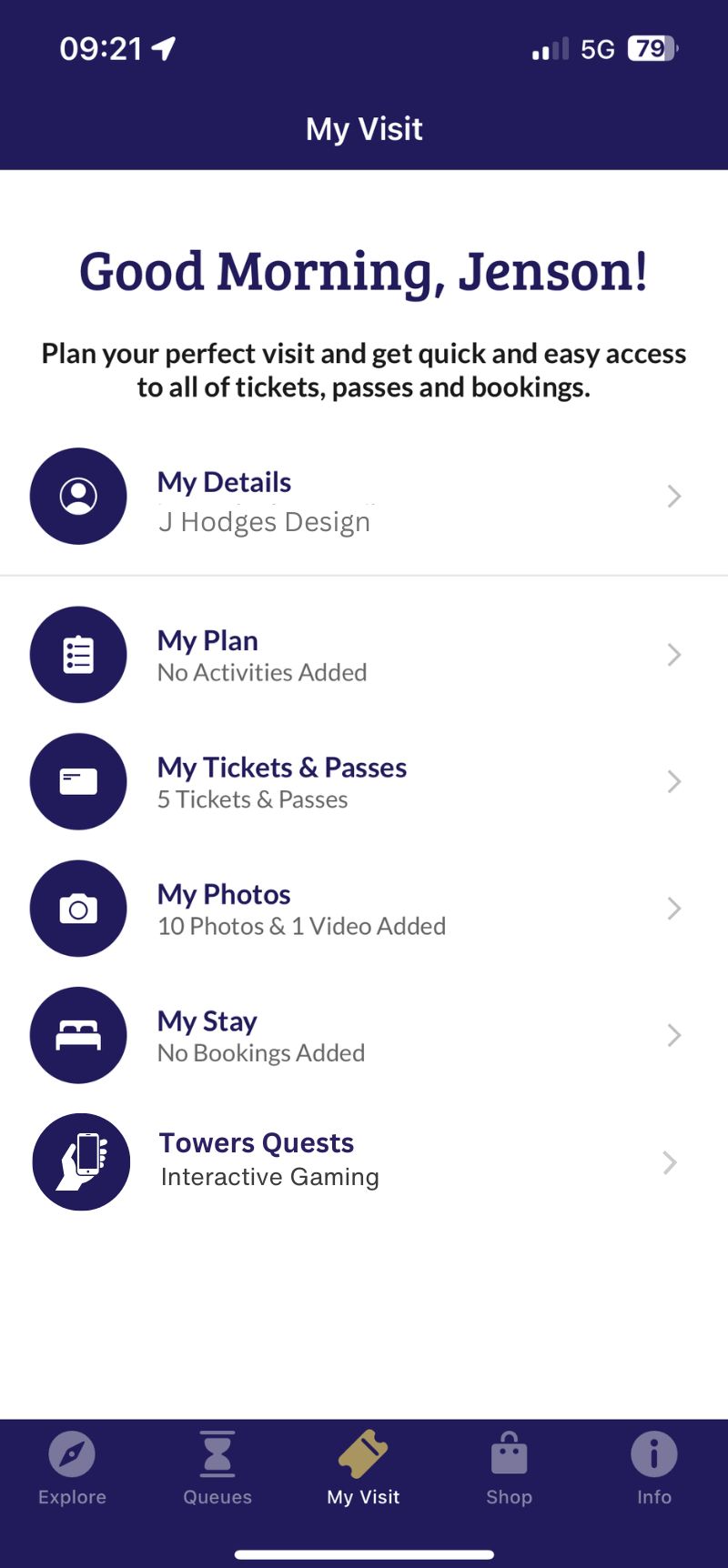Open the Info tab
Screen dimensions: 728x1568
[654, 1468]
